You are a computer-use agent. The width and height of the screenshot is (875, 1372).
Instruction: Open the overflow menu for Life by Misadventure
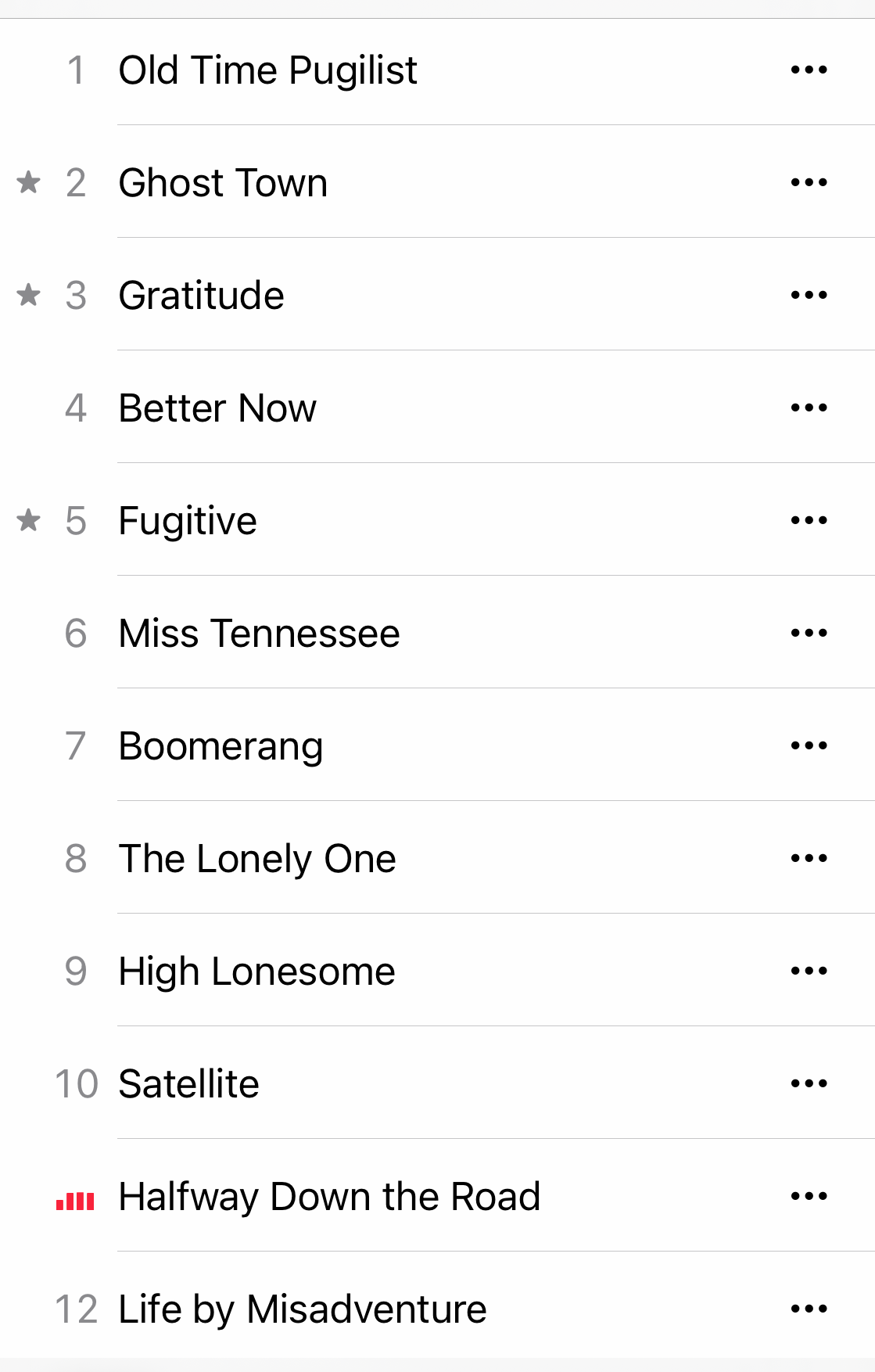click(809, 1309)
